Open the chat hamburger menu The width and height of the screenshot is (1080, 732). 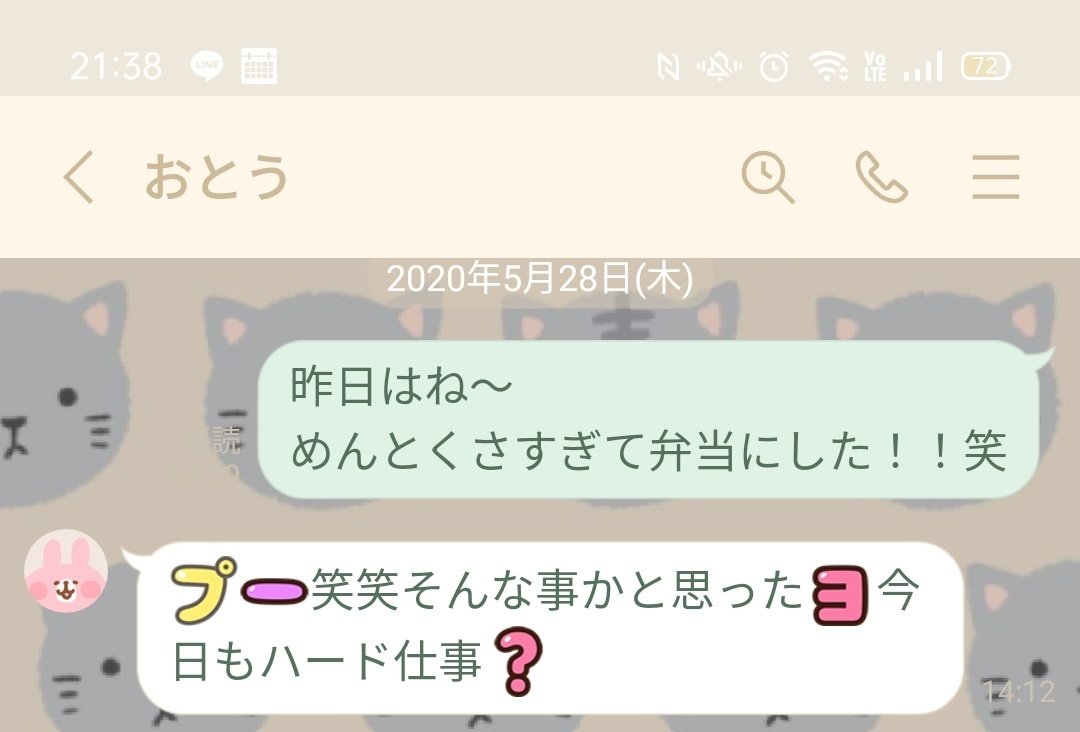995,178
